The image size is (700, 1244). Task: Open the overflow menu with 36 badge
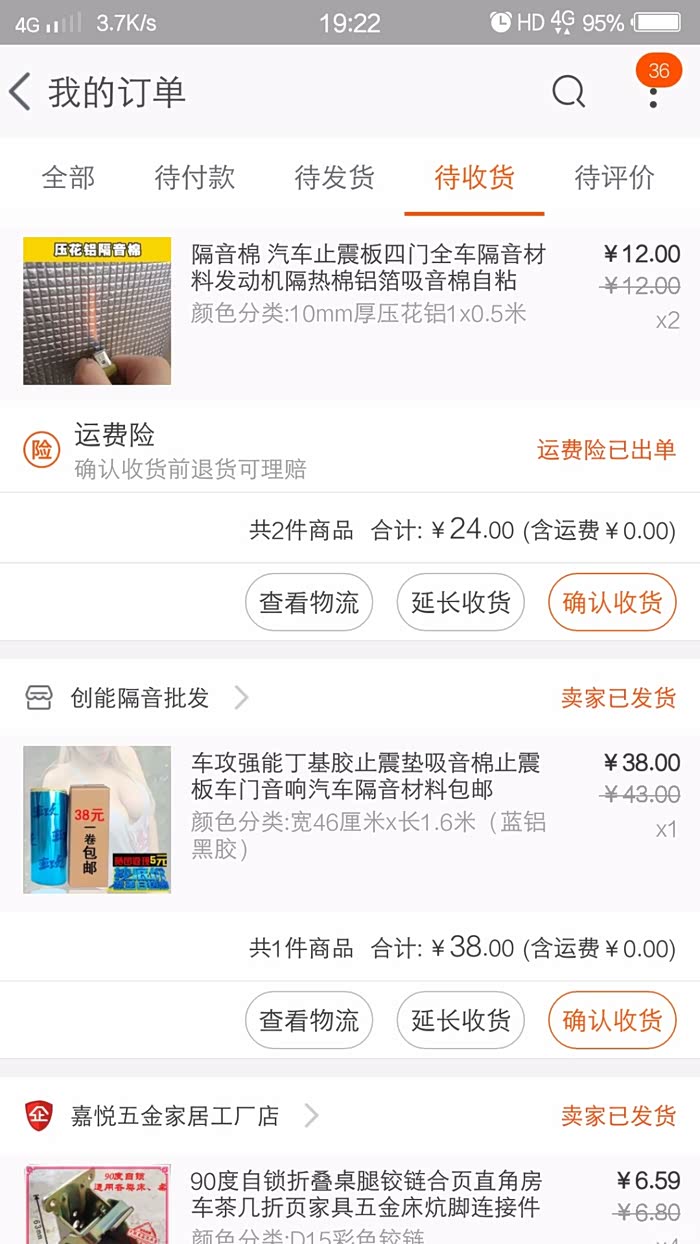click(653, 94)
